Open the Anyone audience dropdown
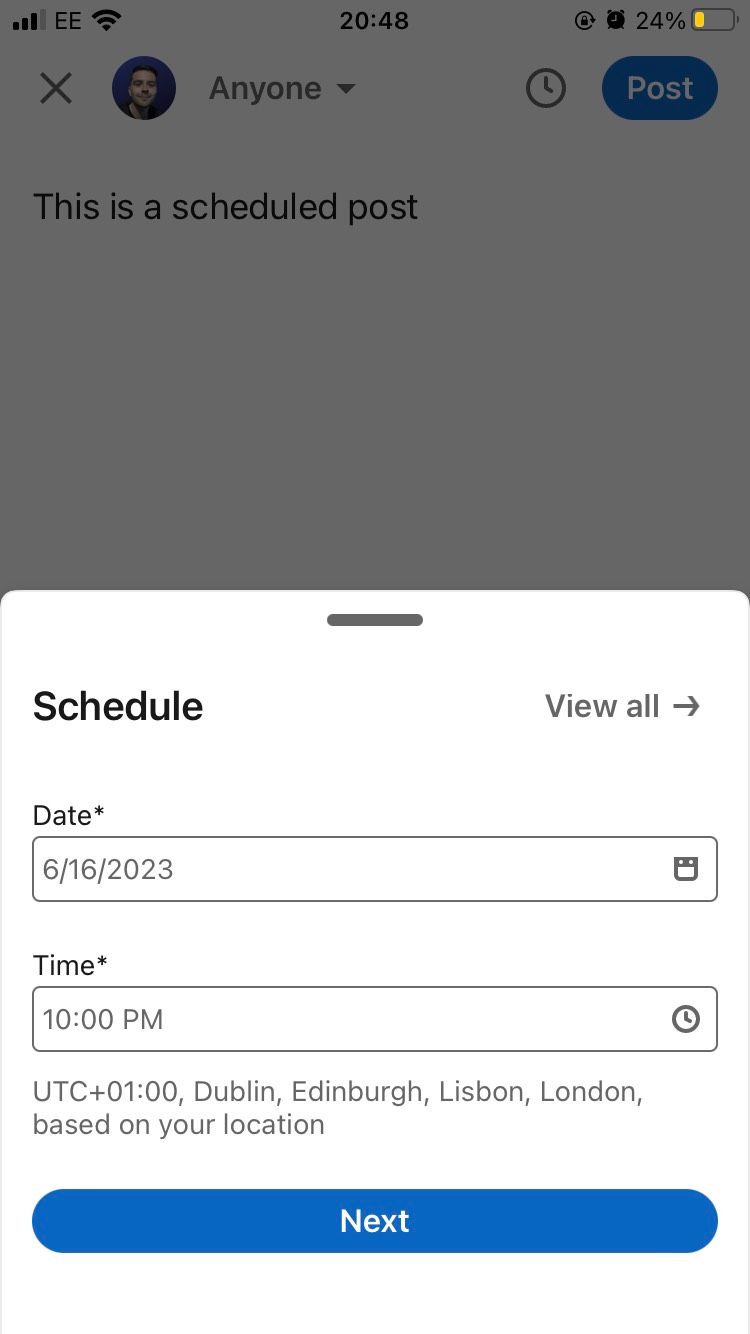The image size is (750, 1334). [x=264, y=88]
